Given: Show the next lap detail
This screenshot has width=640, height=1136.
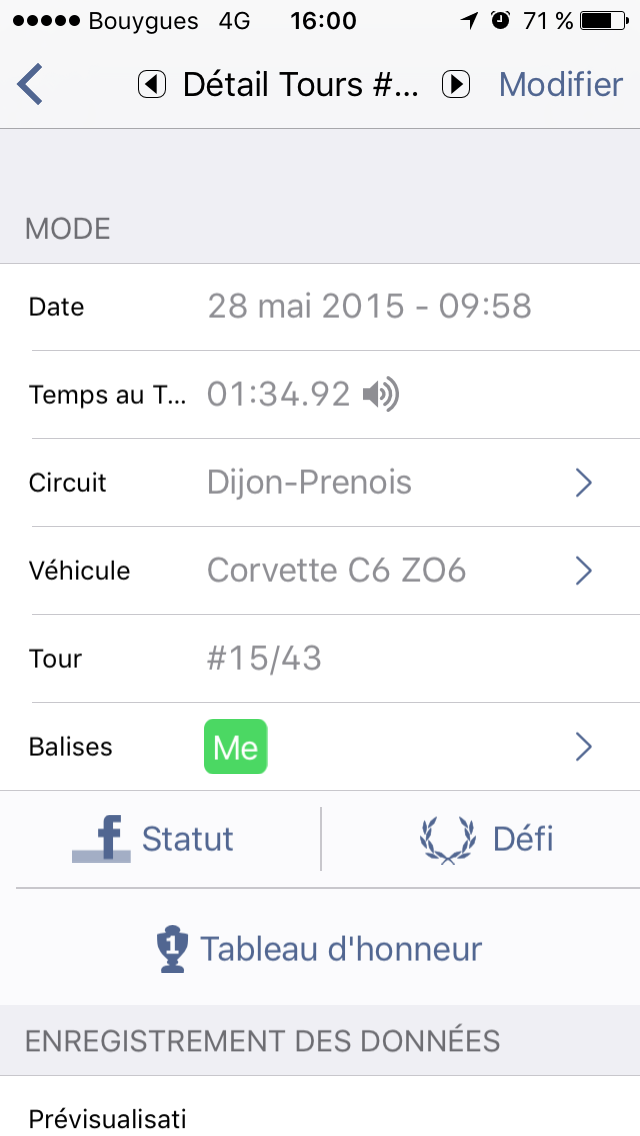Looking at the screenshot, I should [456, 85].
